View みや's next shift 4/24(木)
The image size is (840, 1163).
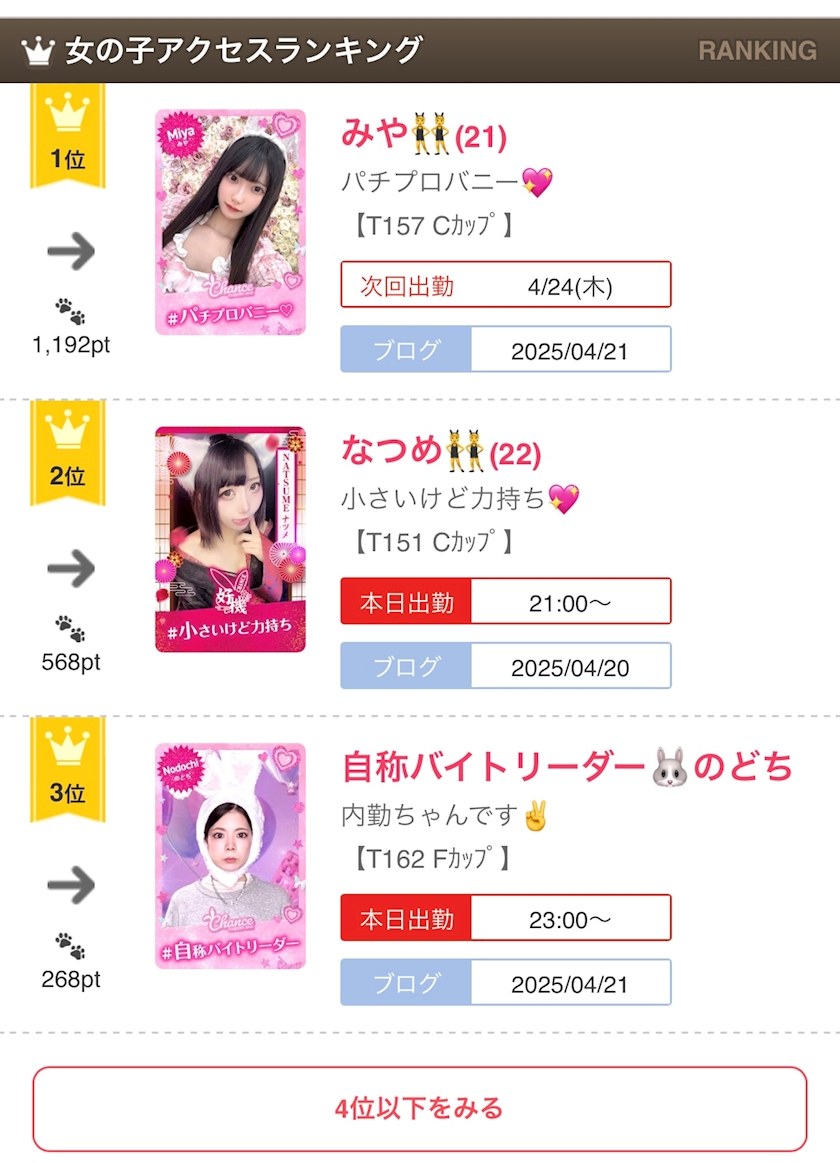(x=505, y=285)
